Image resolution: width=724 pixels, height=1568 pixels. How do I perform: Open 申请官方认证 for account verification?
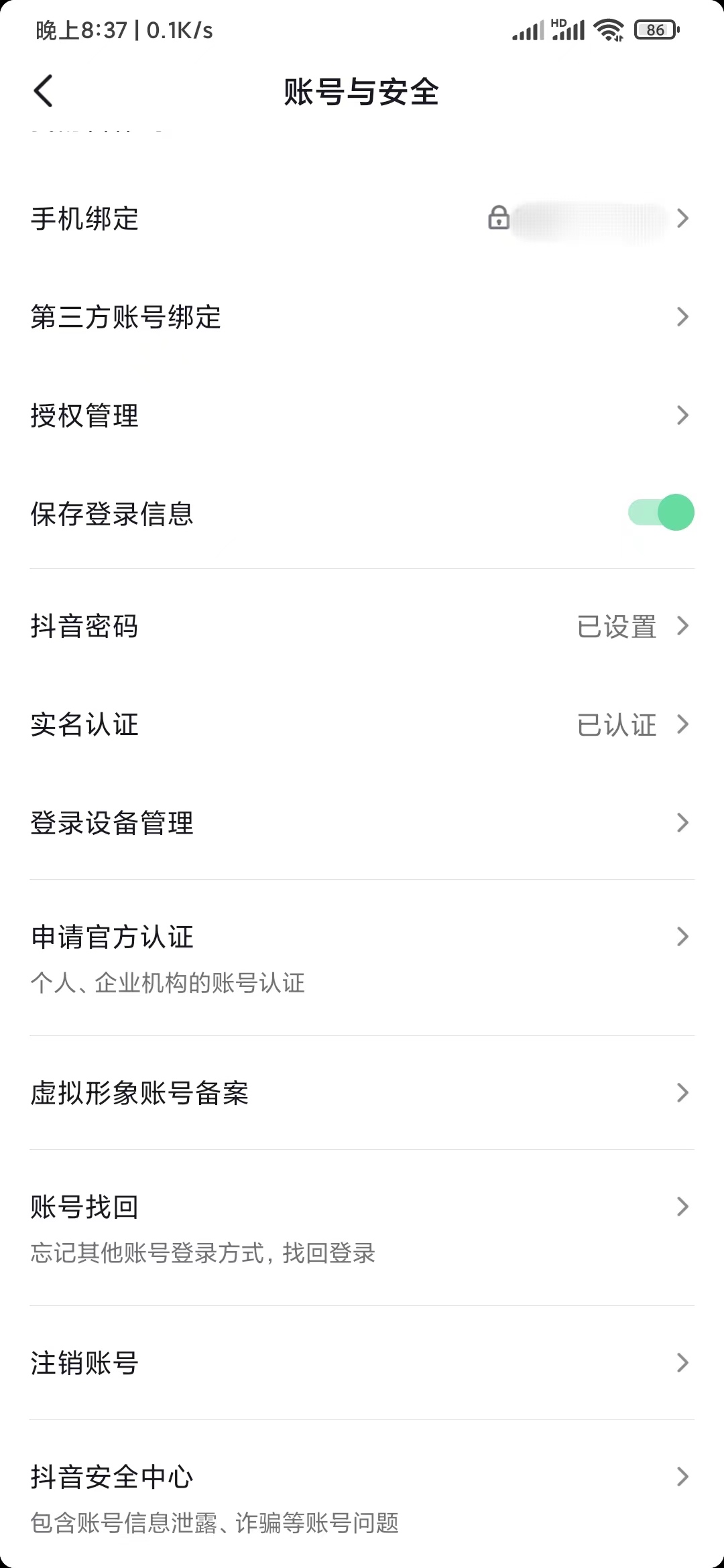click(x=362, y=937)
